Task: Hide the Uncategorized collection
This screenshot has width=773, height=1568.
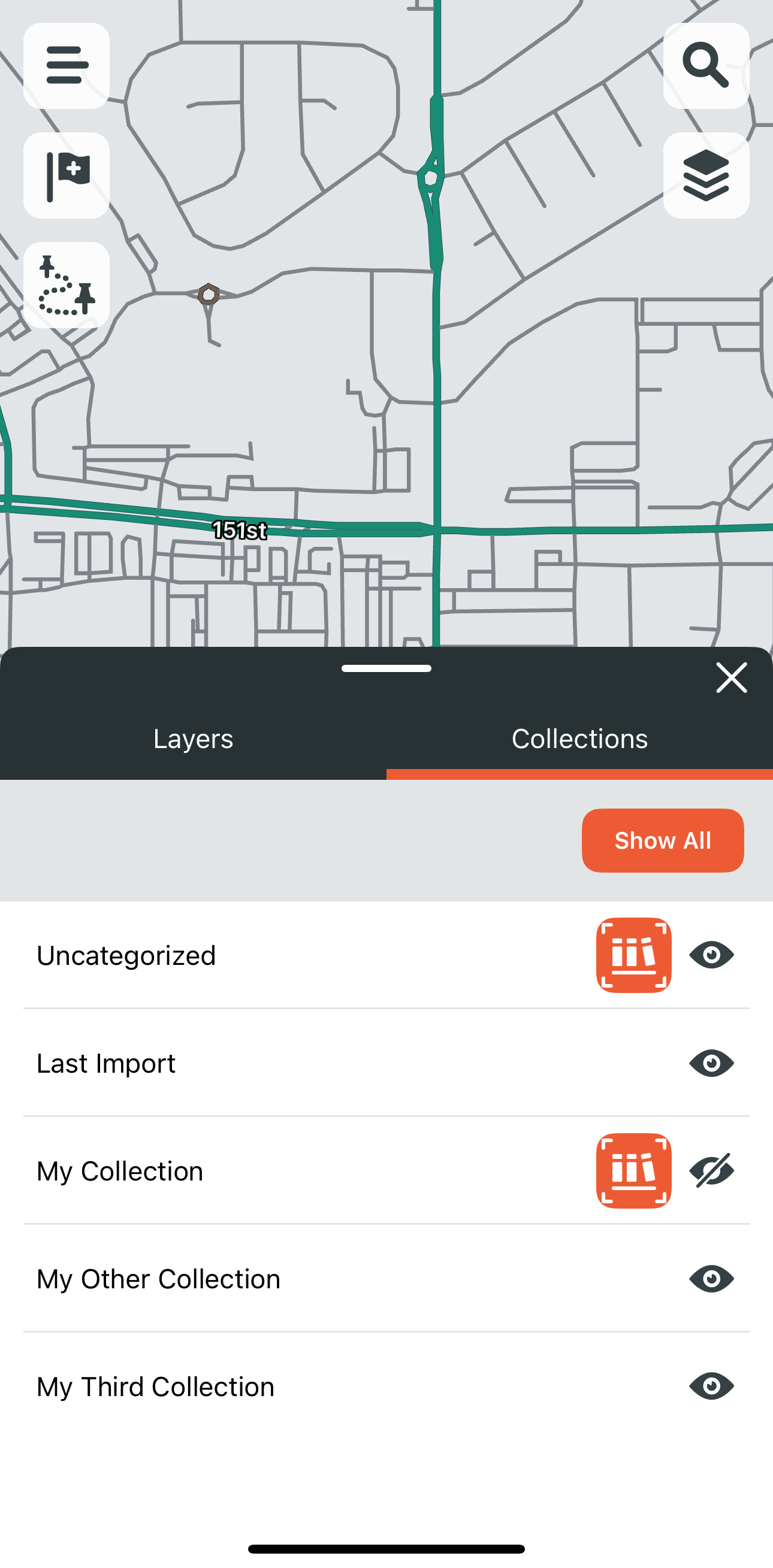Action: click(x=711, y=955)
